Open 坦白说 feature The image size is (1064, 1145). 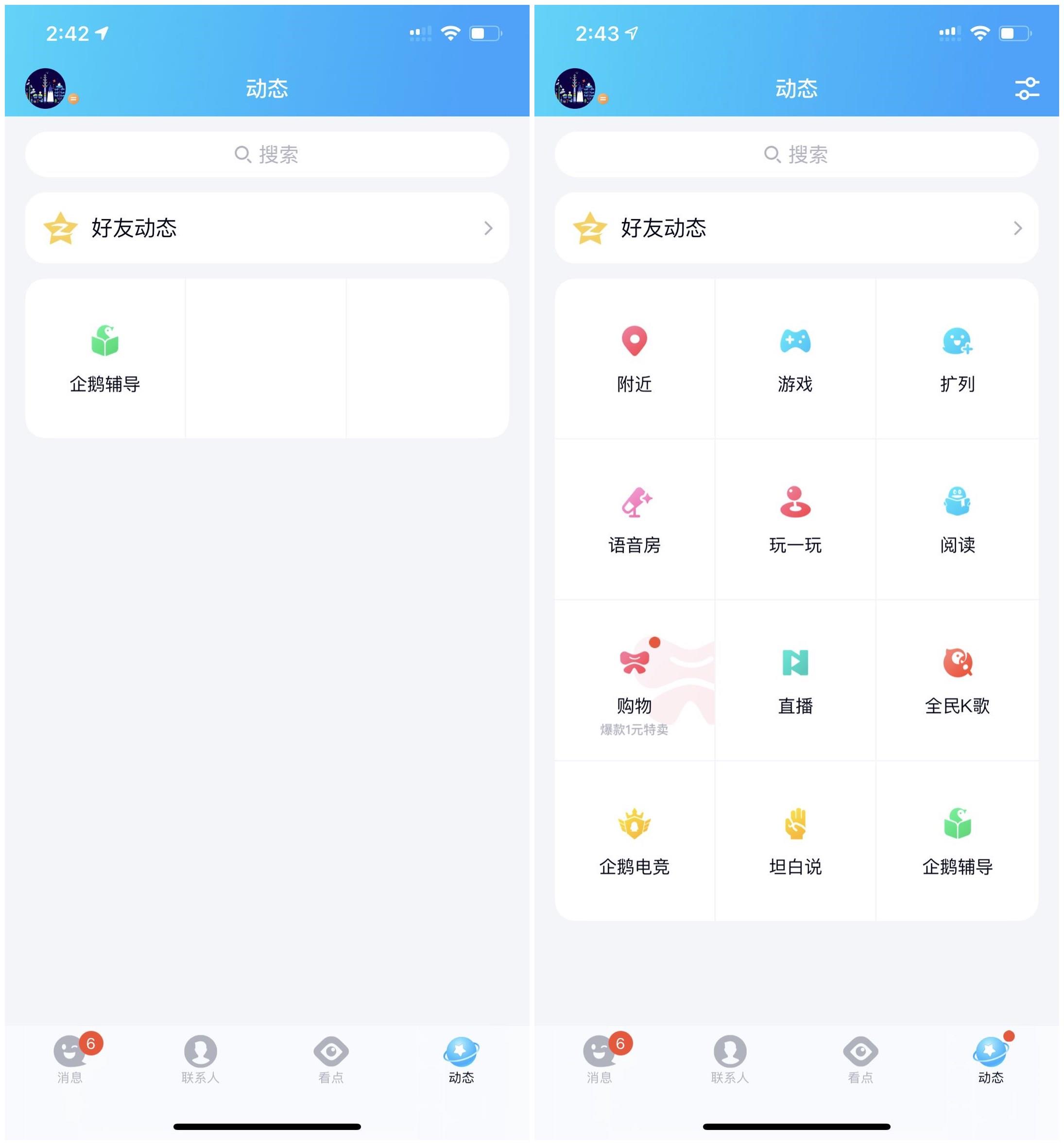795,841
